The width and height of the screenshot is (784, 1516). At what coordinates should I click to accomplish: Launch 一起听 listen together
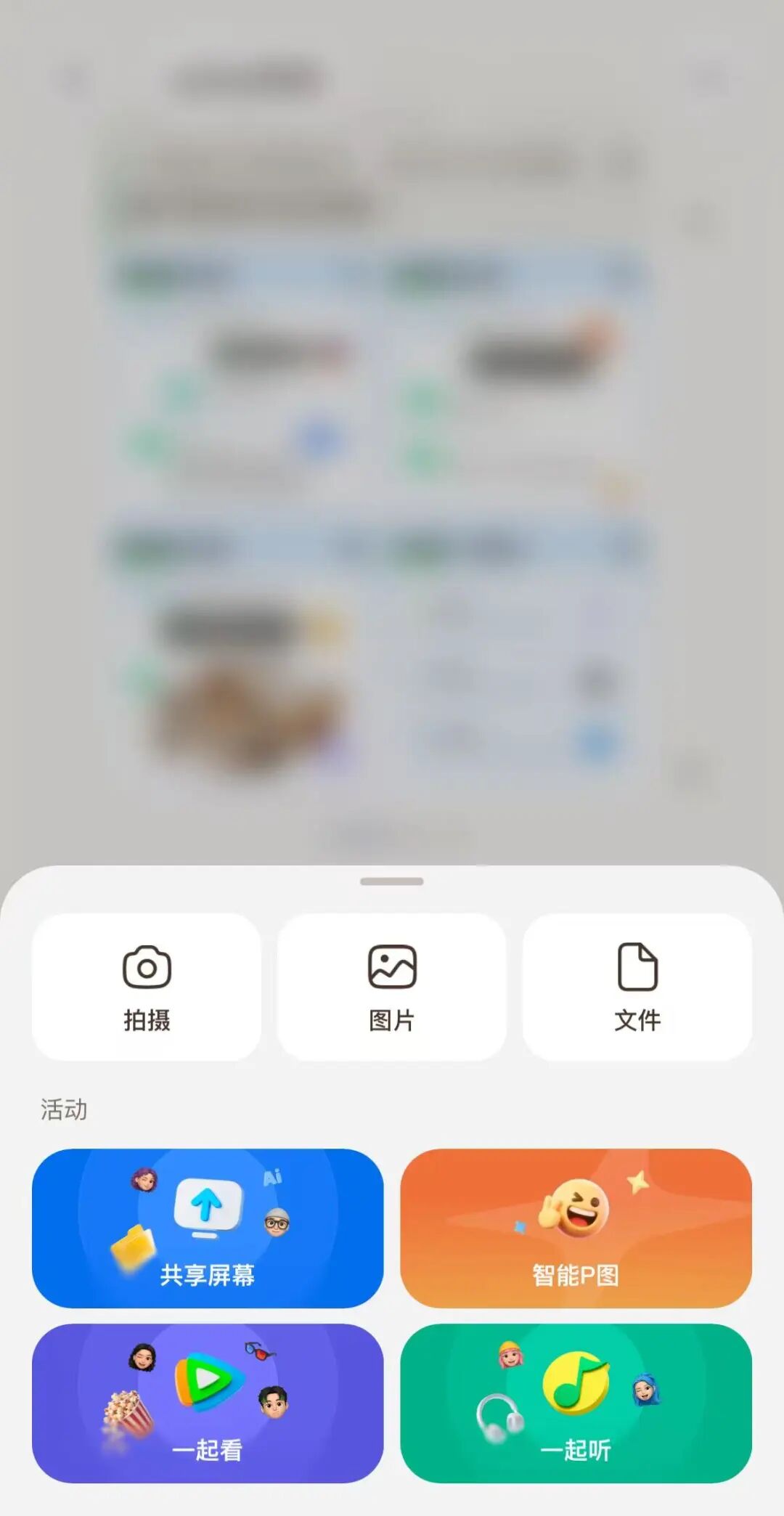click(576, 1403)
